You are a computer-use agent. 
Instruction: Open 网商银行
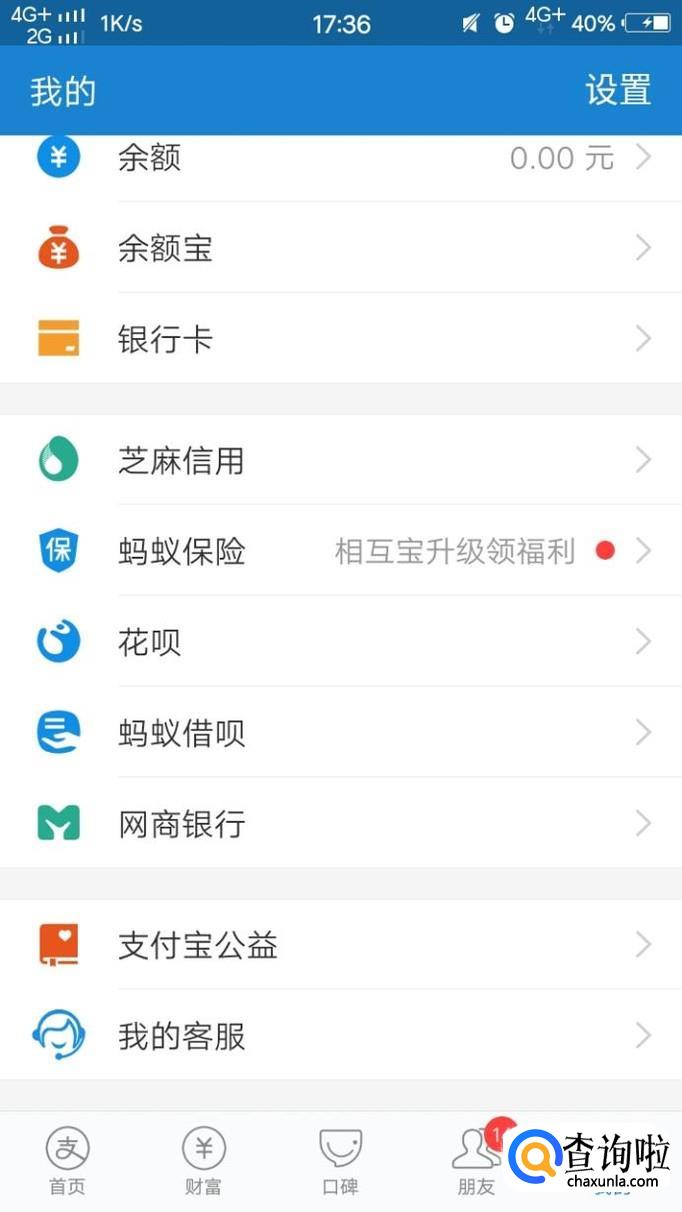click(340, 824)
